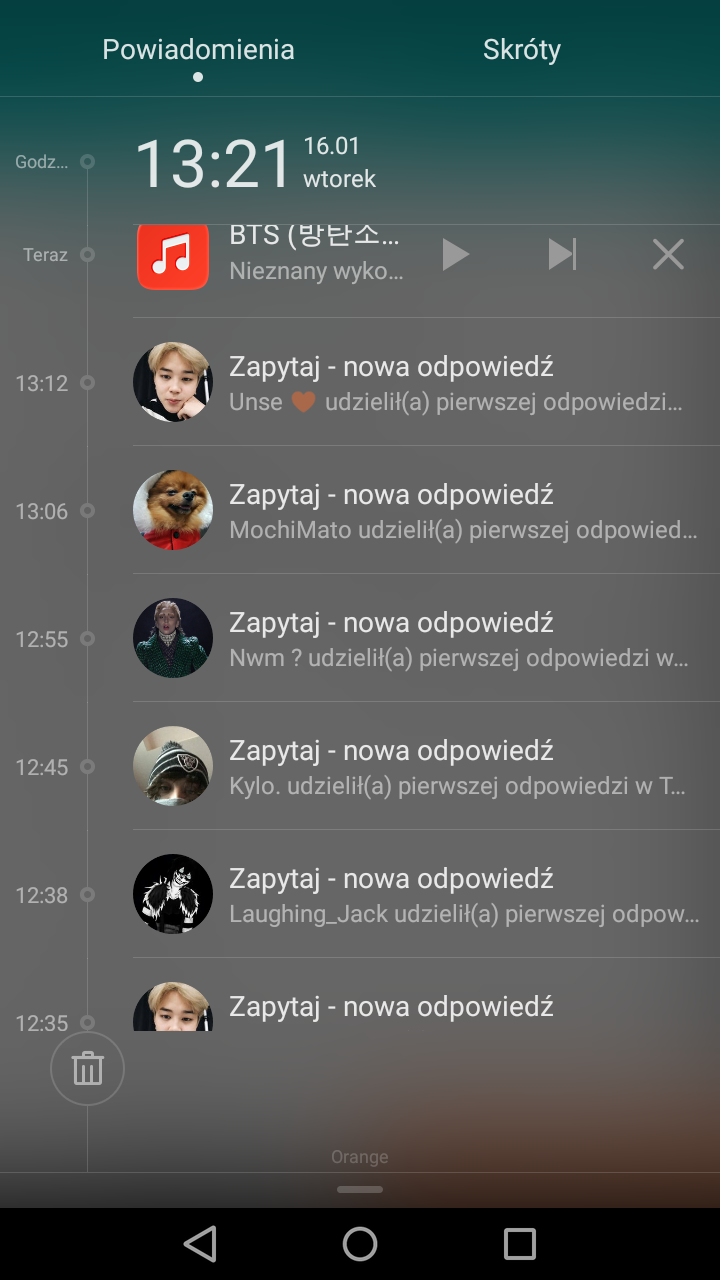Viewport: 720px width, 1280px height.
Task: Dismiss the music player notification
Action: tap(668, 255)
